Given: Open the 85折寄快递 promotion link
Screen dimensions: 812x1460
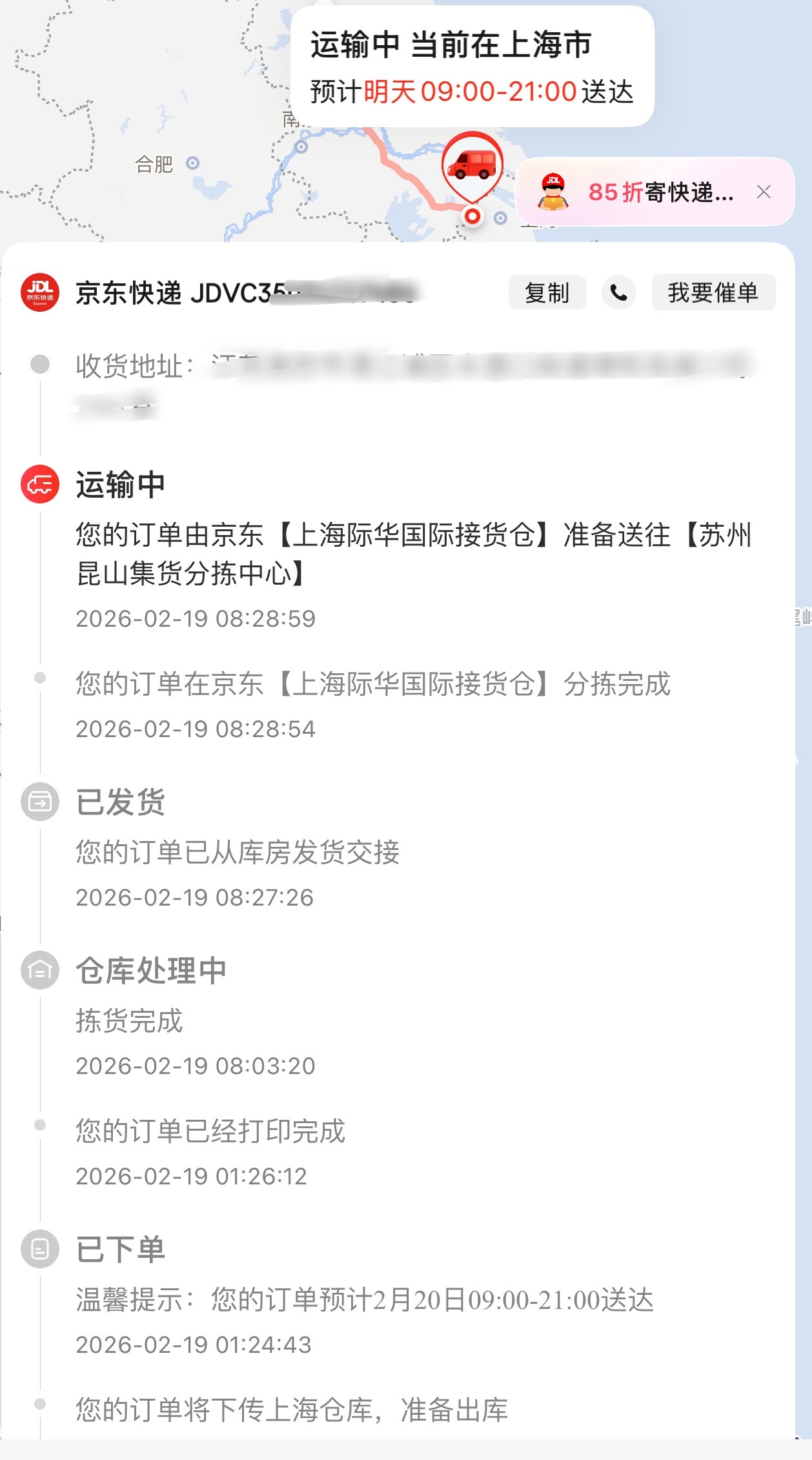Looking at the screenshot, I should 652,192.
